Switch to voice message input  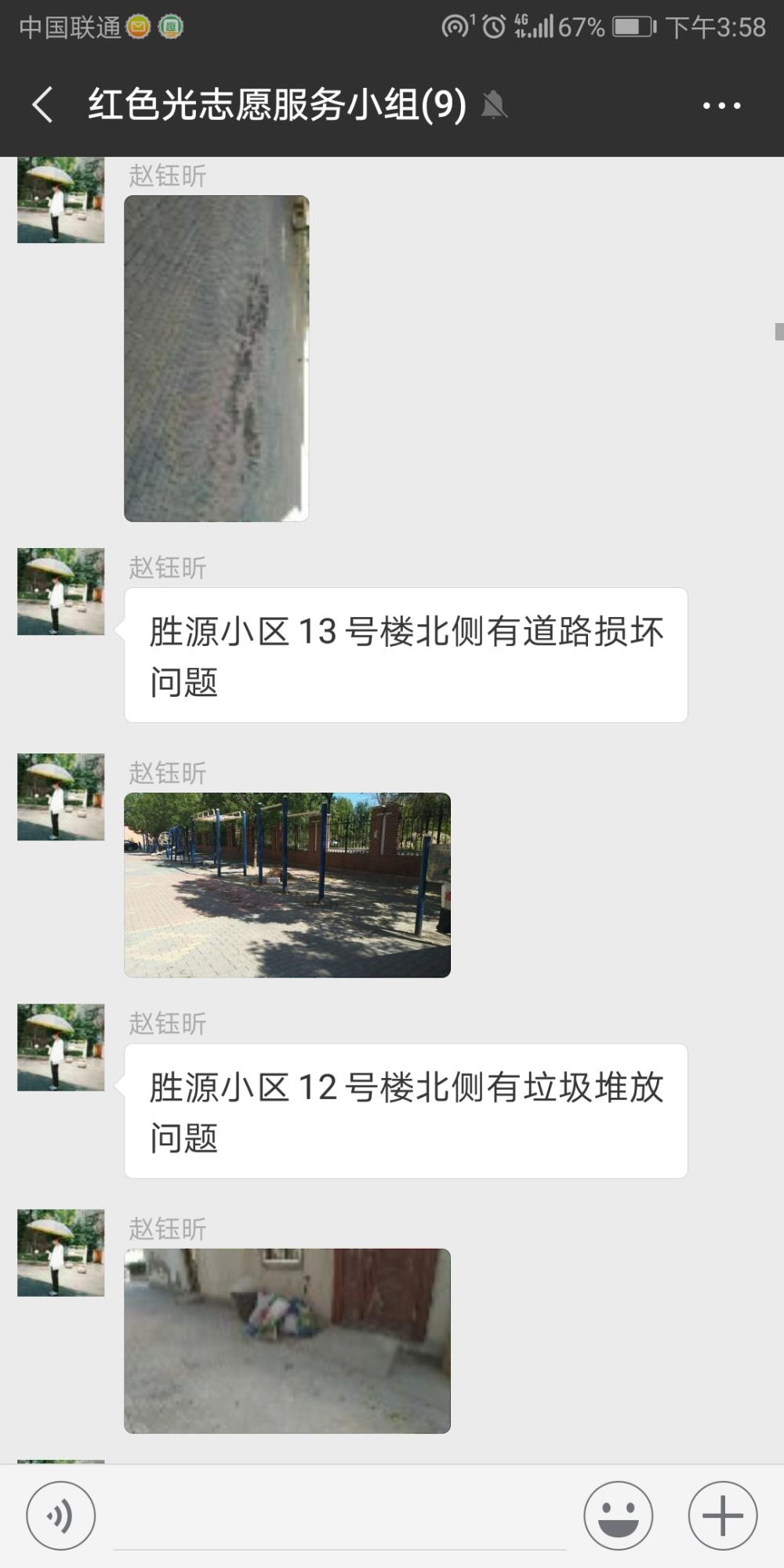(61, 1515)
